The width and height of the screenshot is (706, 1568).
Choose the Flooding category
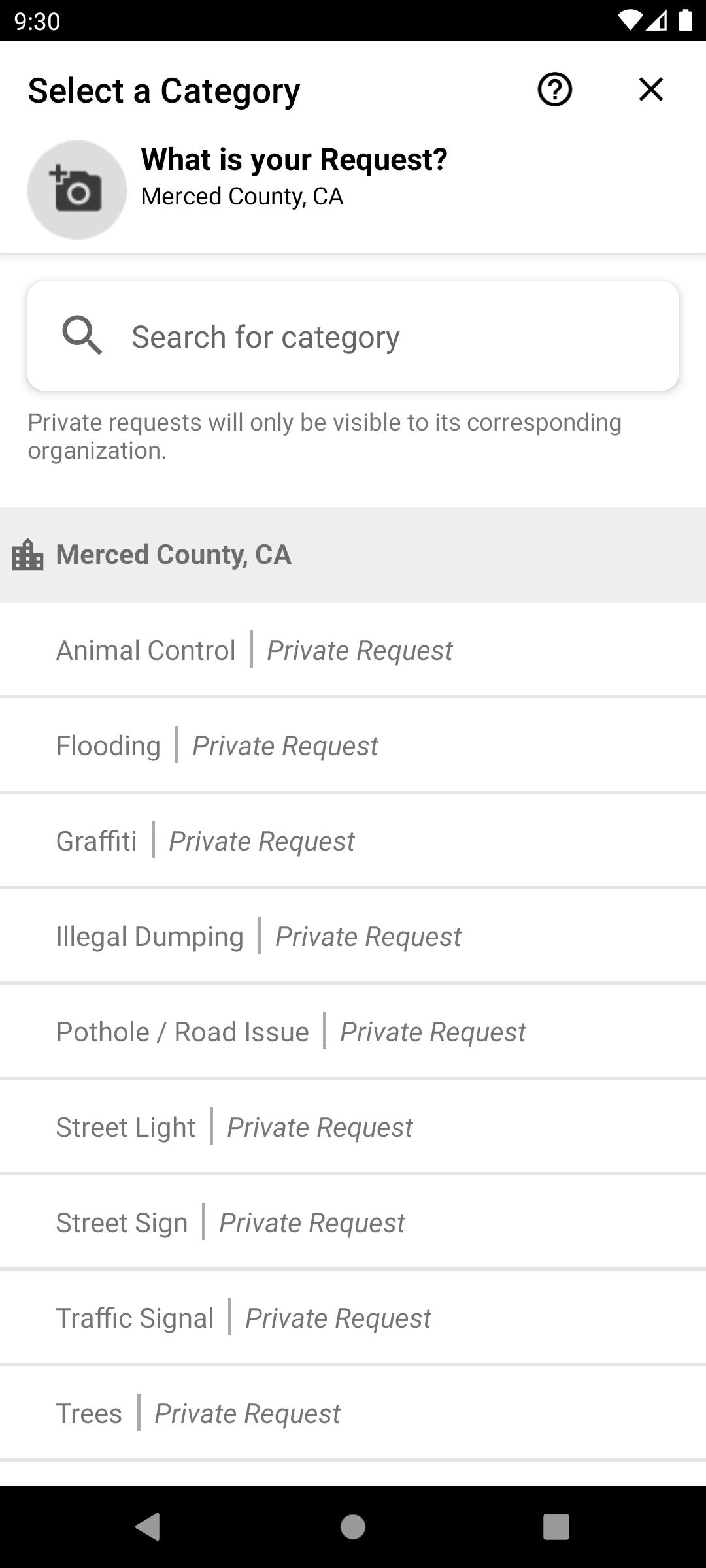coord(353,745)
